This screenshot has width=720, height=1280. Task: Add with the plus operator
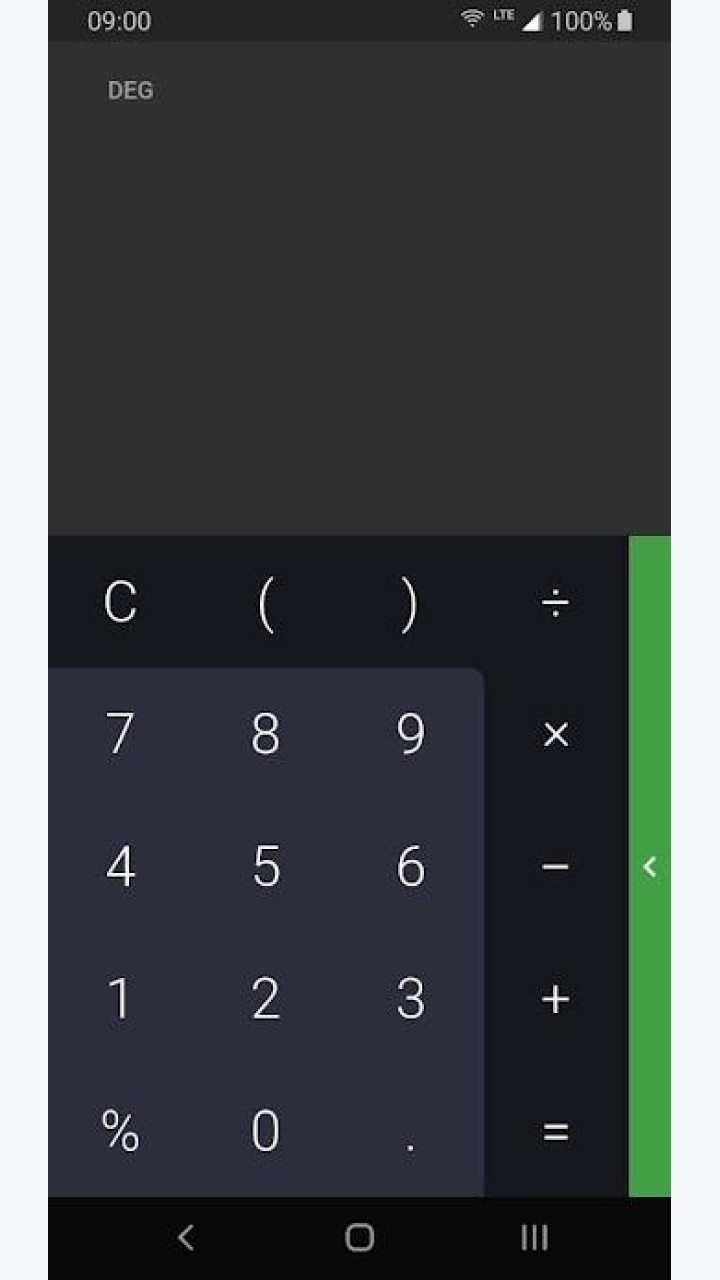tap(555, 999)
